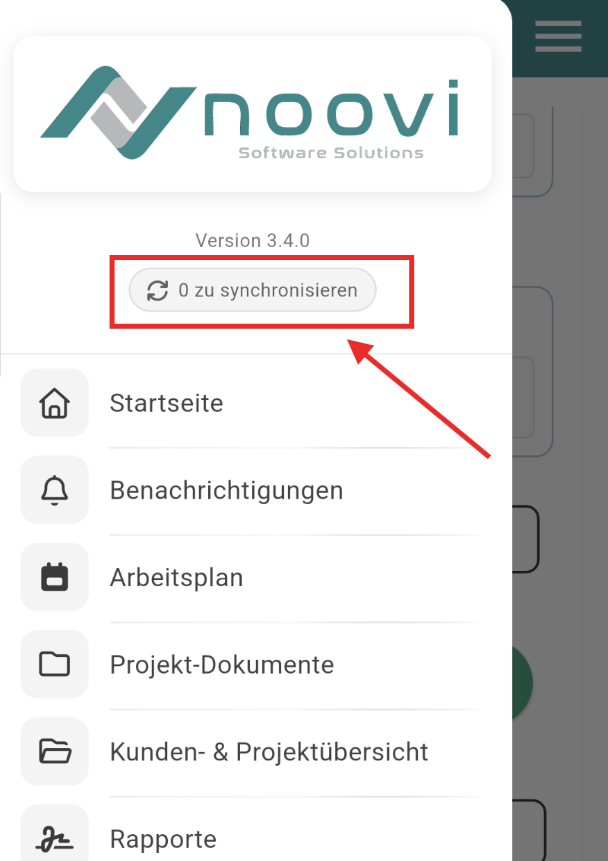Open Kunden- & Projektübersicht

click(x=268, y=751)
